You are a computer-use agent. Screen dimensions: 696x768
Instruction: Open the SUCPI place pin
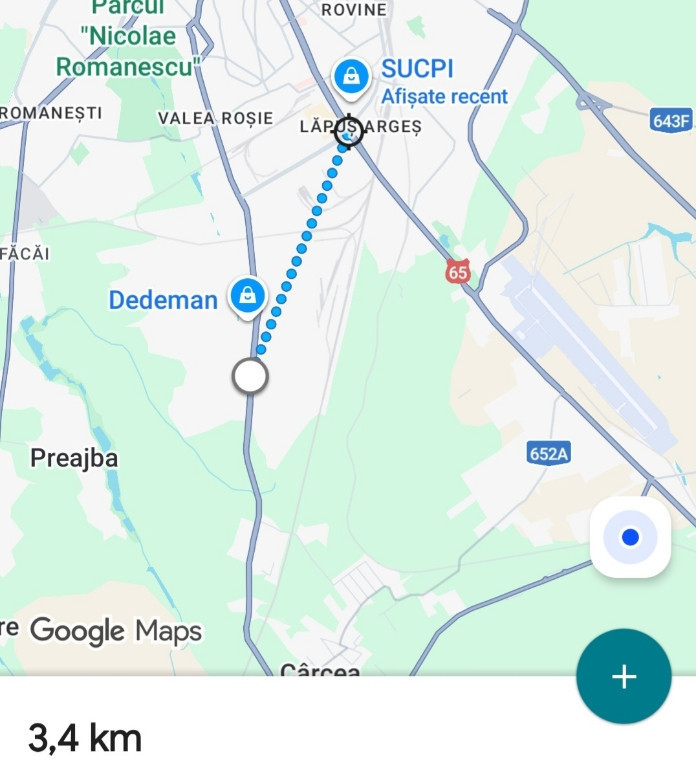[351, 75]
